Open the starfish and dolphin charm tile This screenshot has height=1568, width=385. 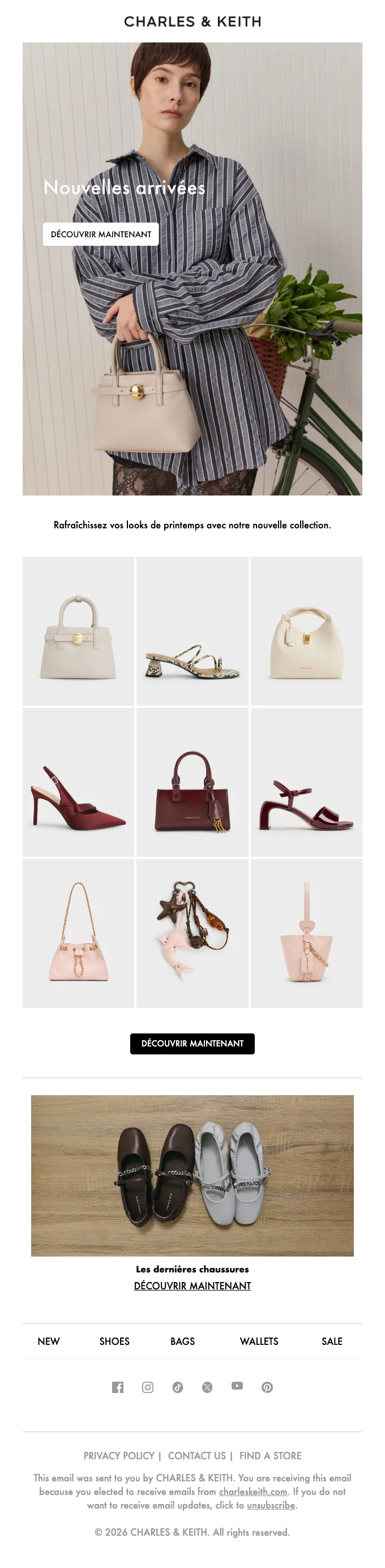(192, 933)
